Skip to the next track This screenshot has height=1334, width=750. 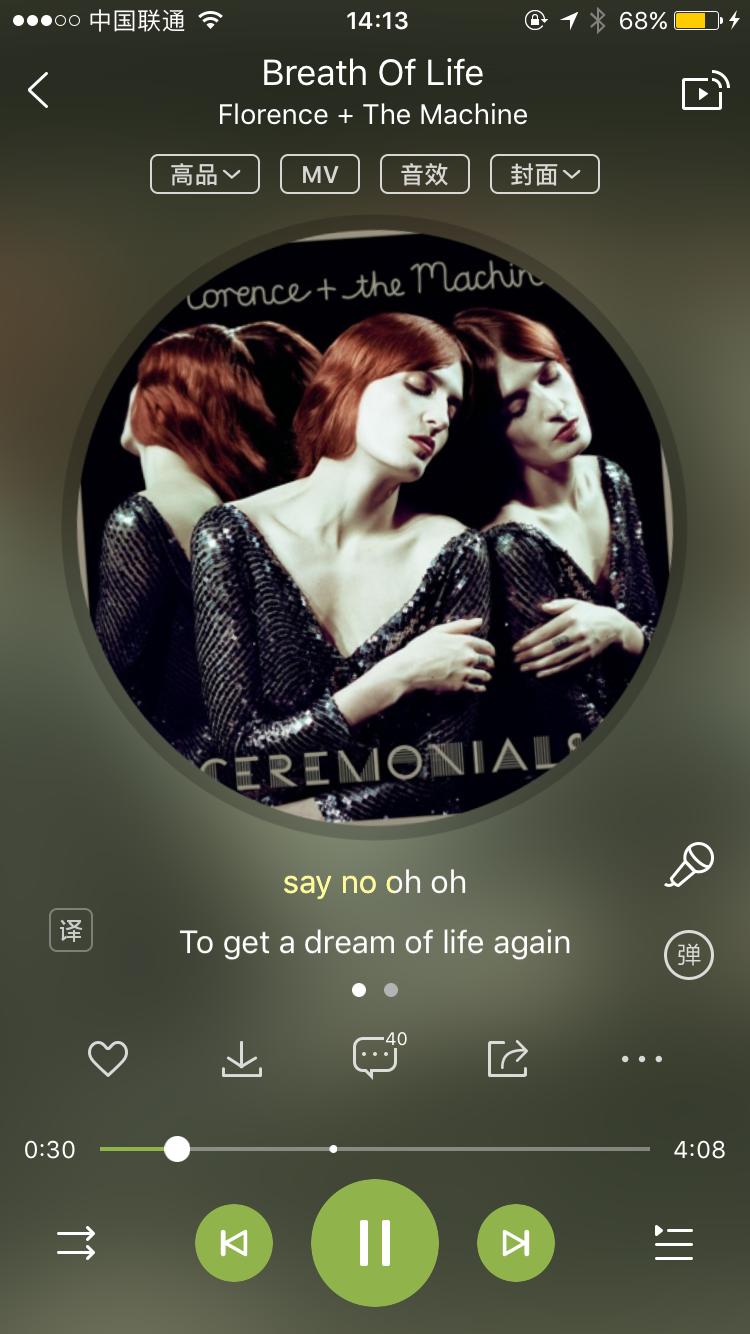(x=516, y=1243)
